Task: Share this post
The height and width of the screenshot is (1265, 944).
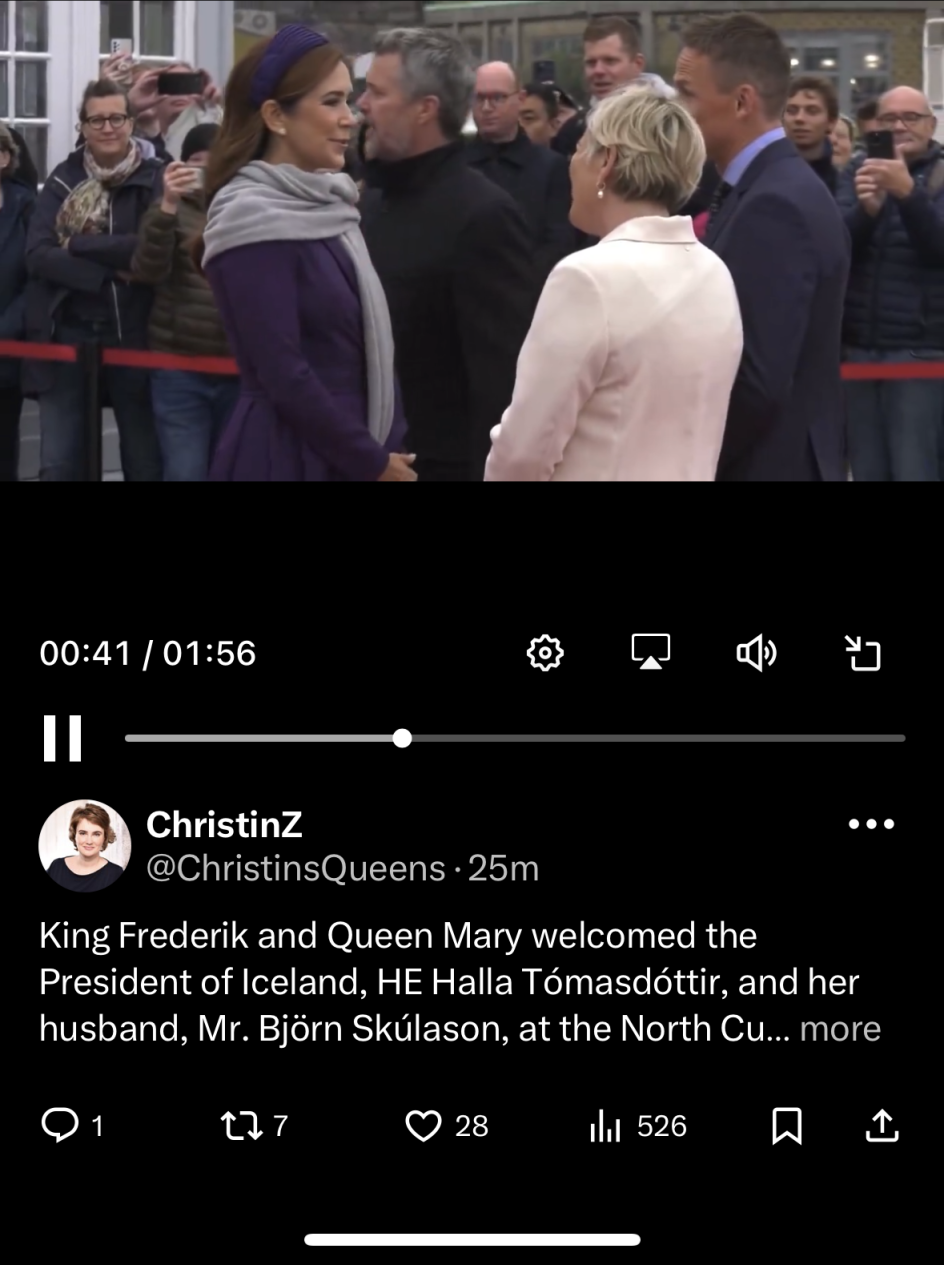Action: tap(881, 1126)
